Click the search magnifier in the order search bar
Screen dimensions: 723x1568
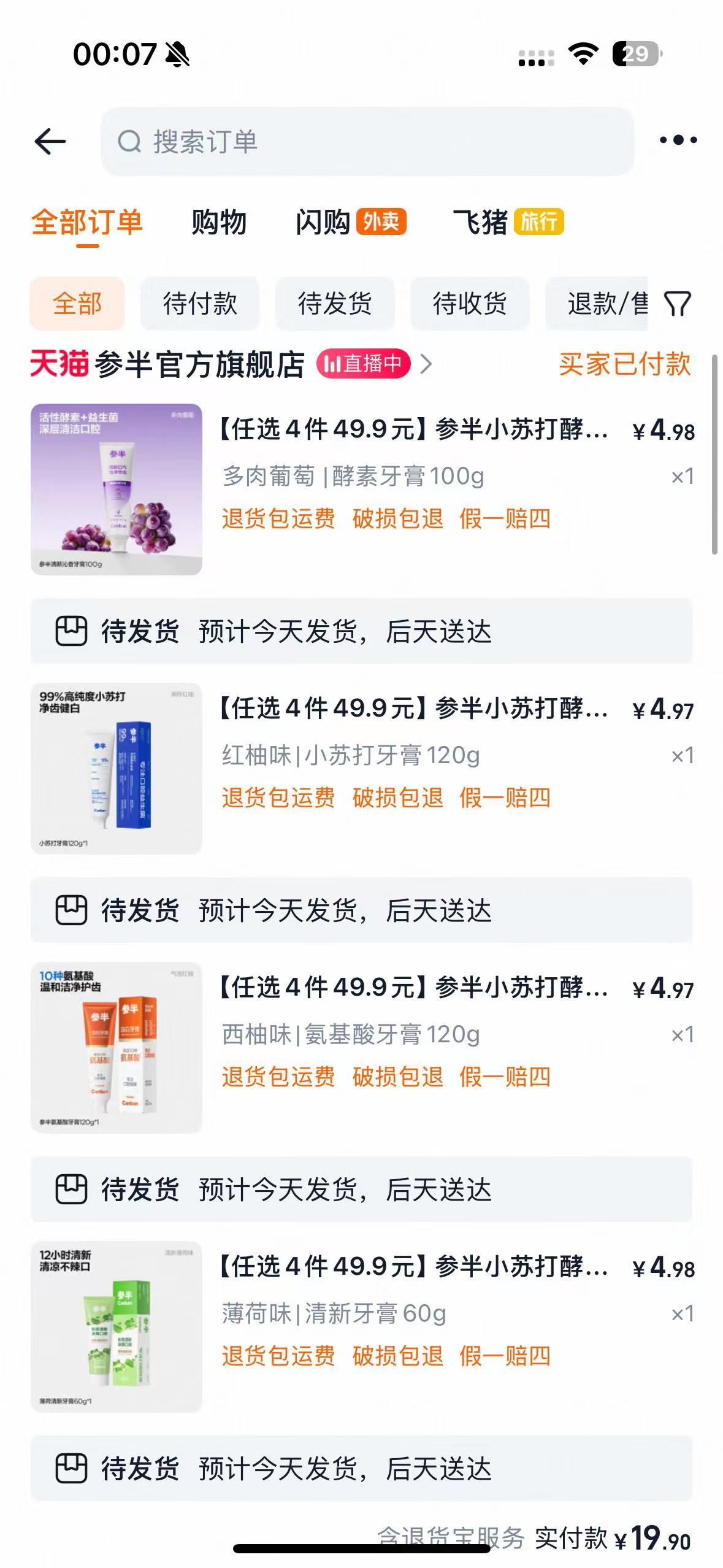pos(128,140)
